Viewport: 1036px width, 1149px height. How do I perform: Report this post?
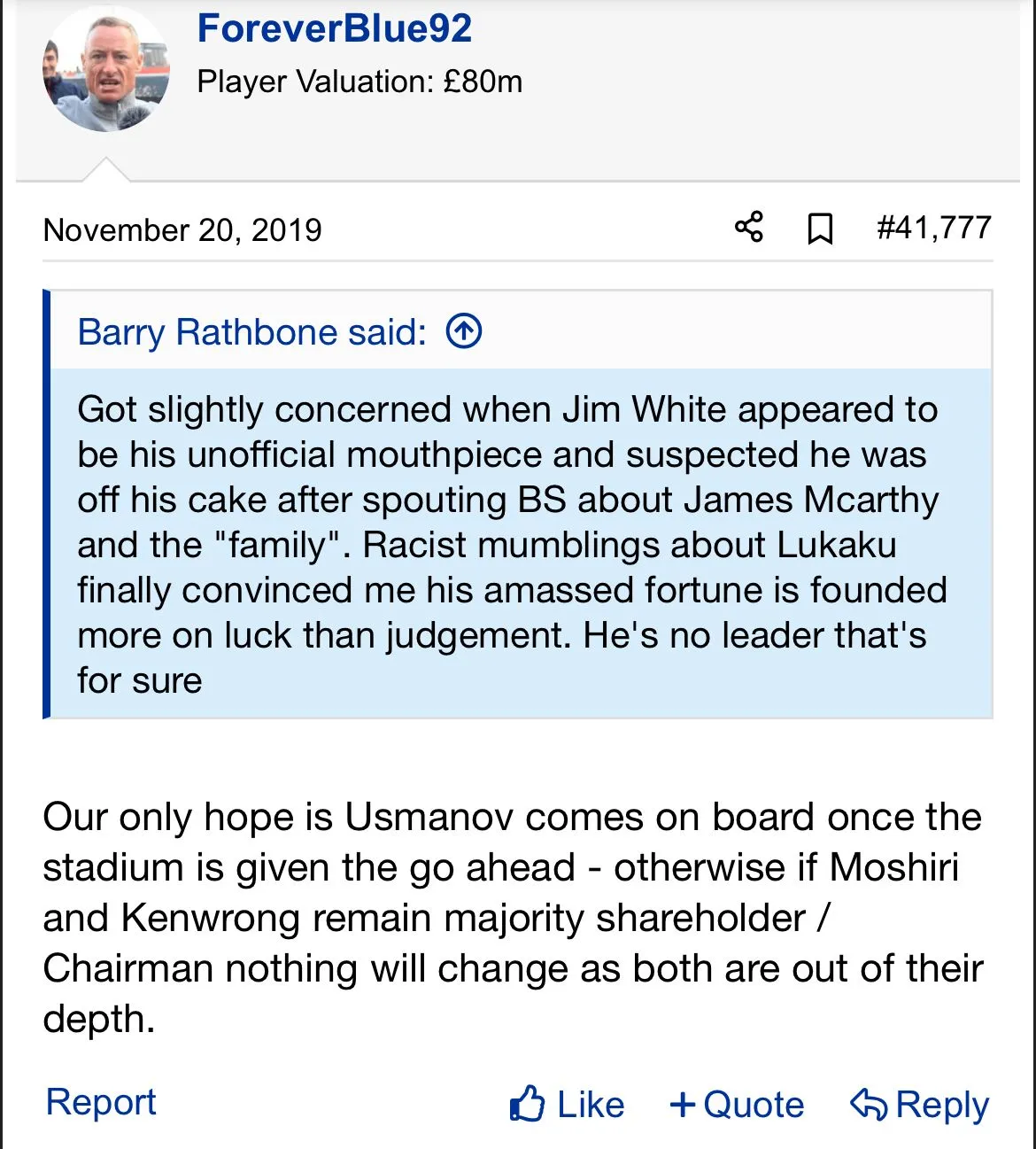[x=101, y=1102]
